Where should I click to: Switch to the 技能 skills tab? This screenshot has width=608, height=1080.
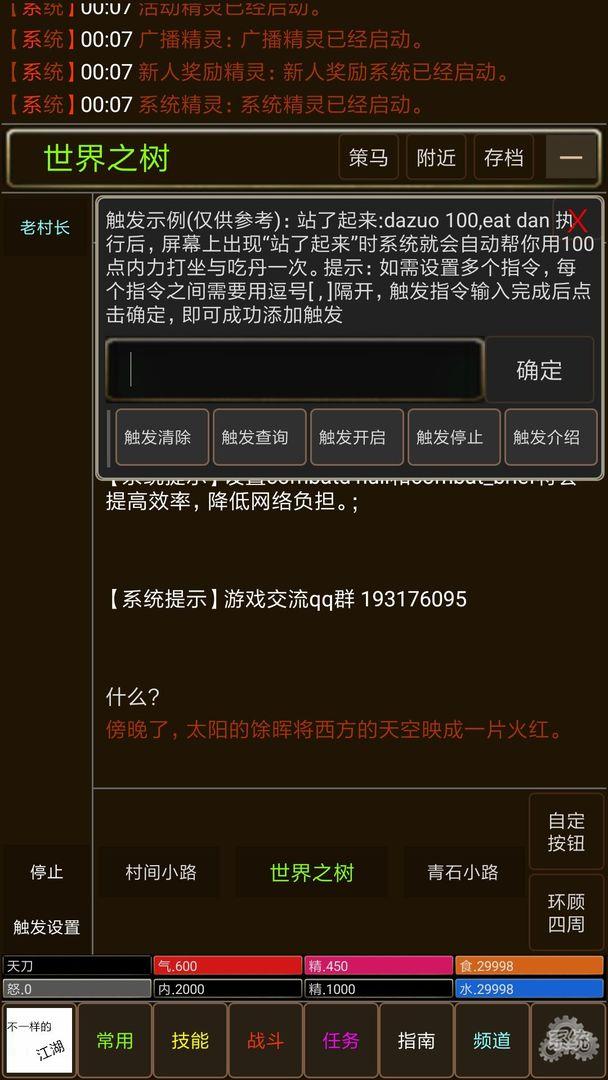coord(190,1040)
